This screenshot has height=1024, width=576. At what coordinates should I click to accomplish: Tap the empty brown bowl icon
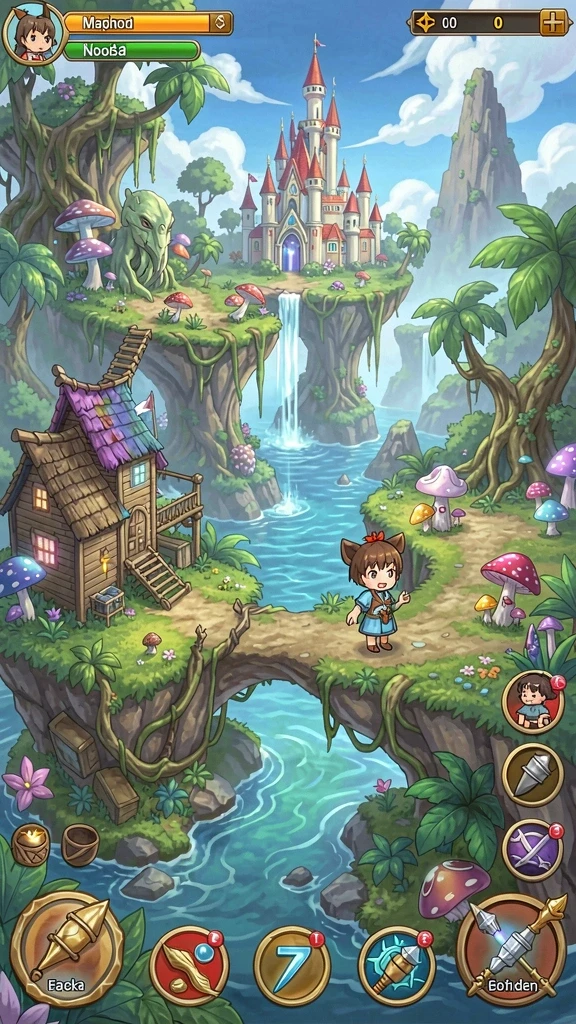coord(80,844)
